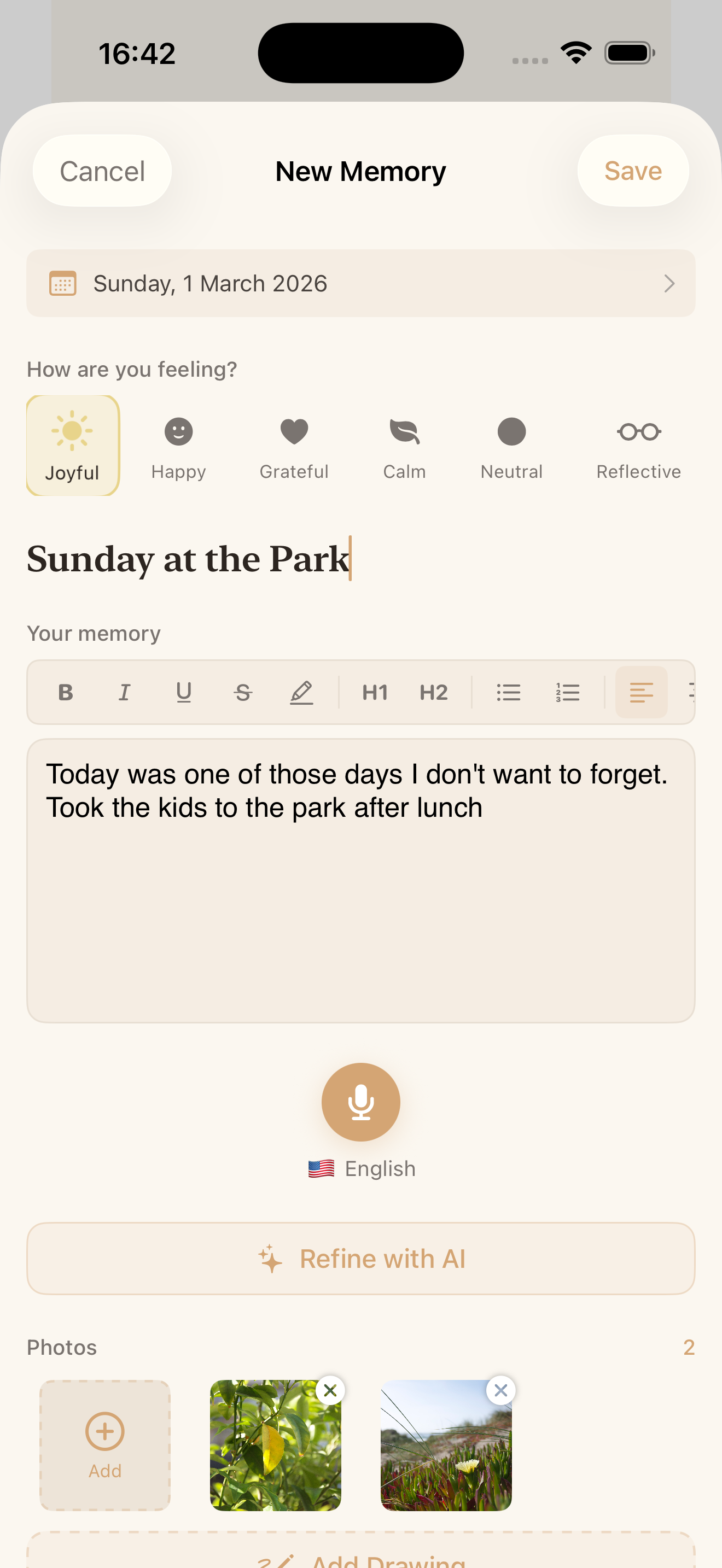Tap the microphone to dictate
Image resolution: width=722 pixels, height=1568 pixels.
360,1102
